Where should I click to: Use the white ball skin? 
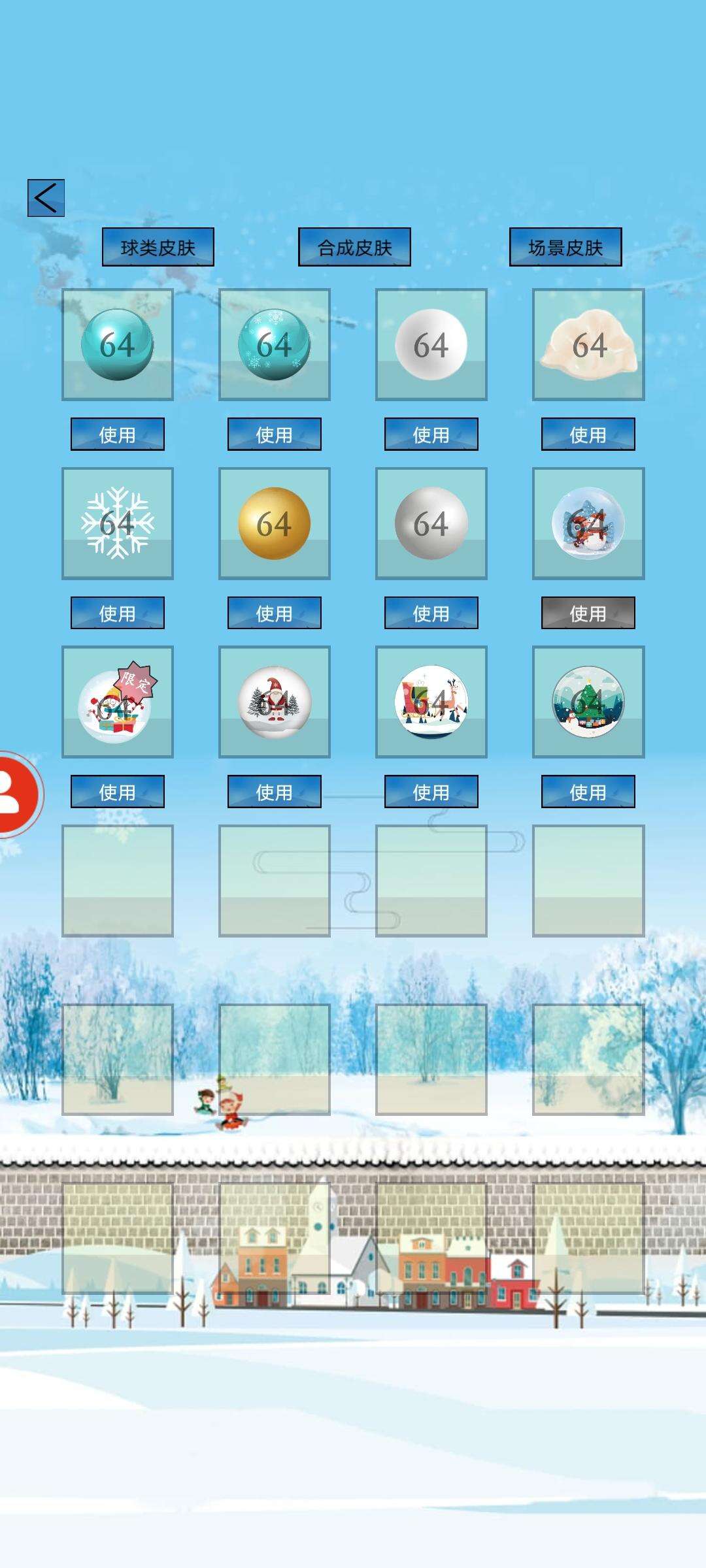431,434
